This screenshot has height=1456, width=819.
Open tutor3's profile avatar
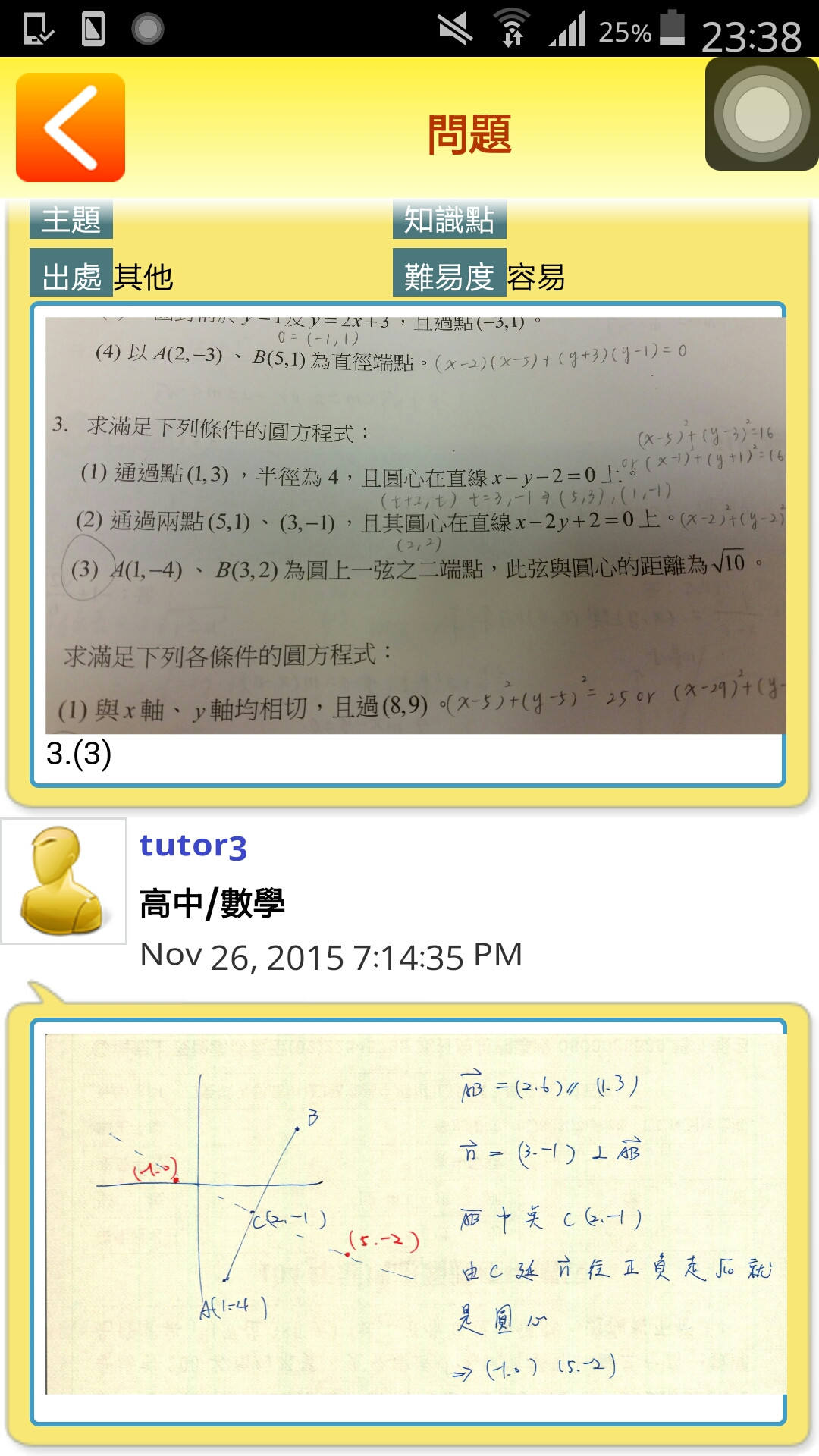64,881
